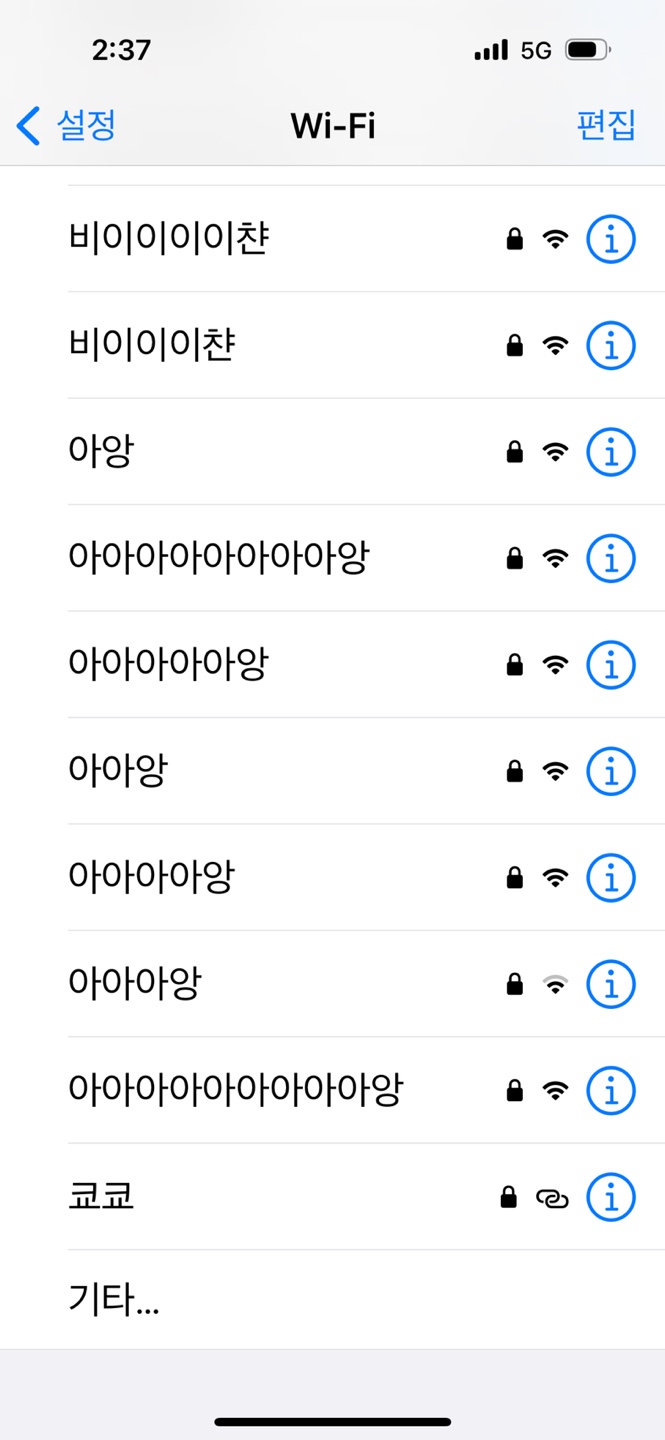View info for 아아아앙 network

tap(610, 984)
